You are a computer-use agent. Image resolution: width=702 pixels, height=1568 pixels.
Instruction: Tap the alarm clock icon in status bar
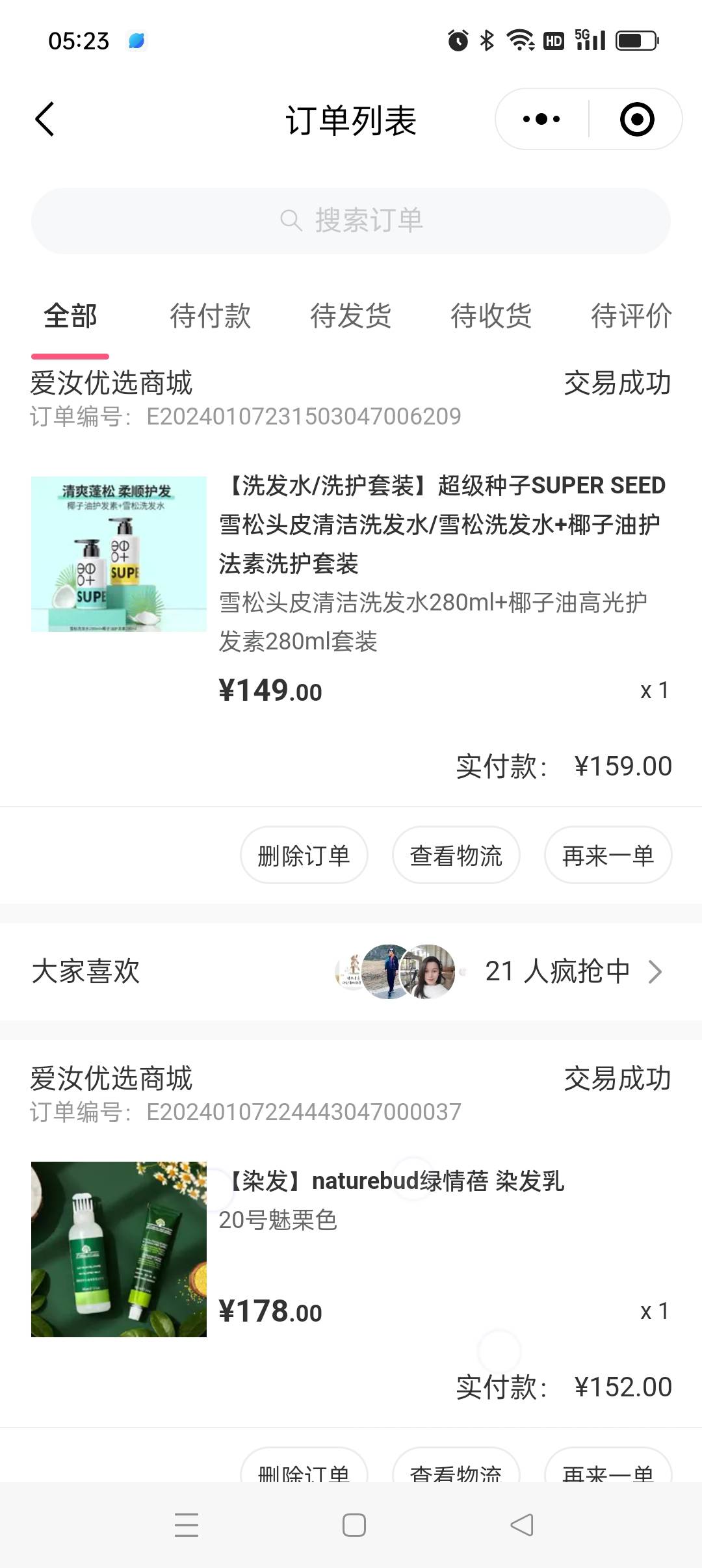(459, 40)
